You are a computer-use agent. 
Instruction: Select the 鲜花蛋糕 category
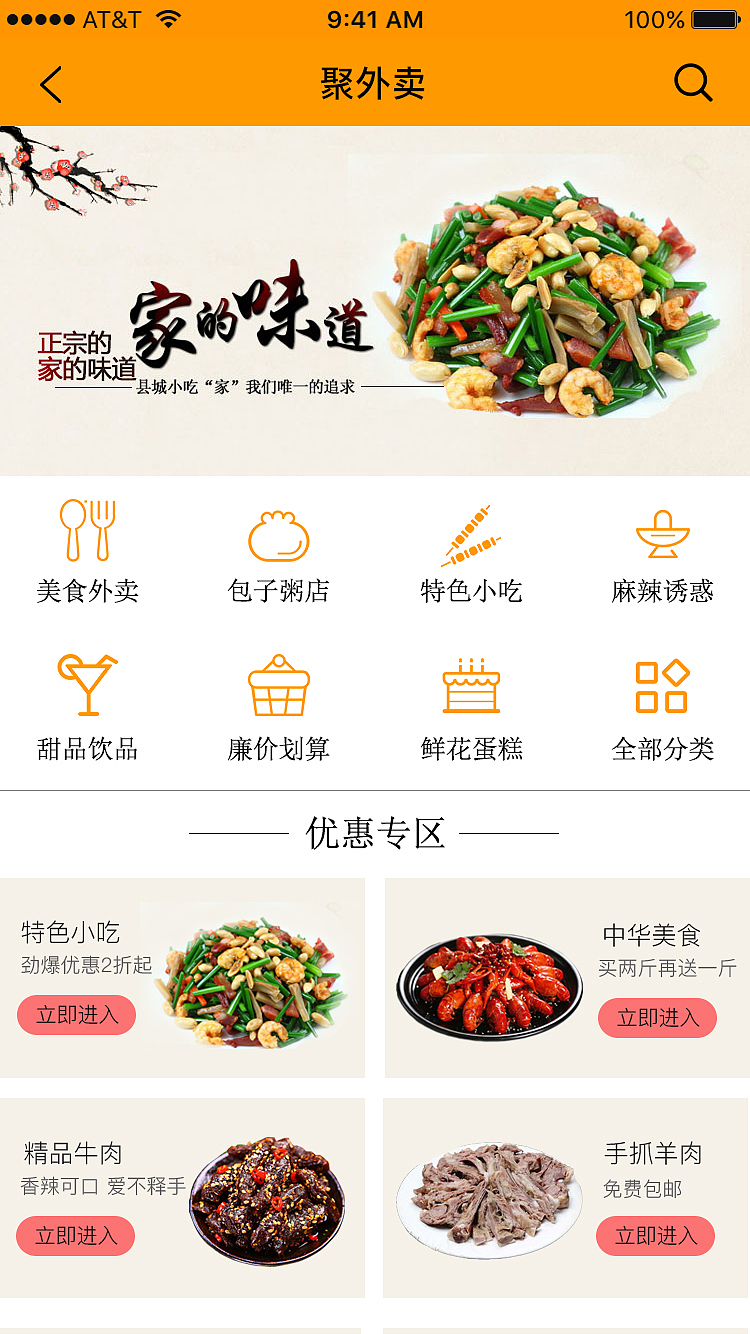coord(471,708)
